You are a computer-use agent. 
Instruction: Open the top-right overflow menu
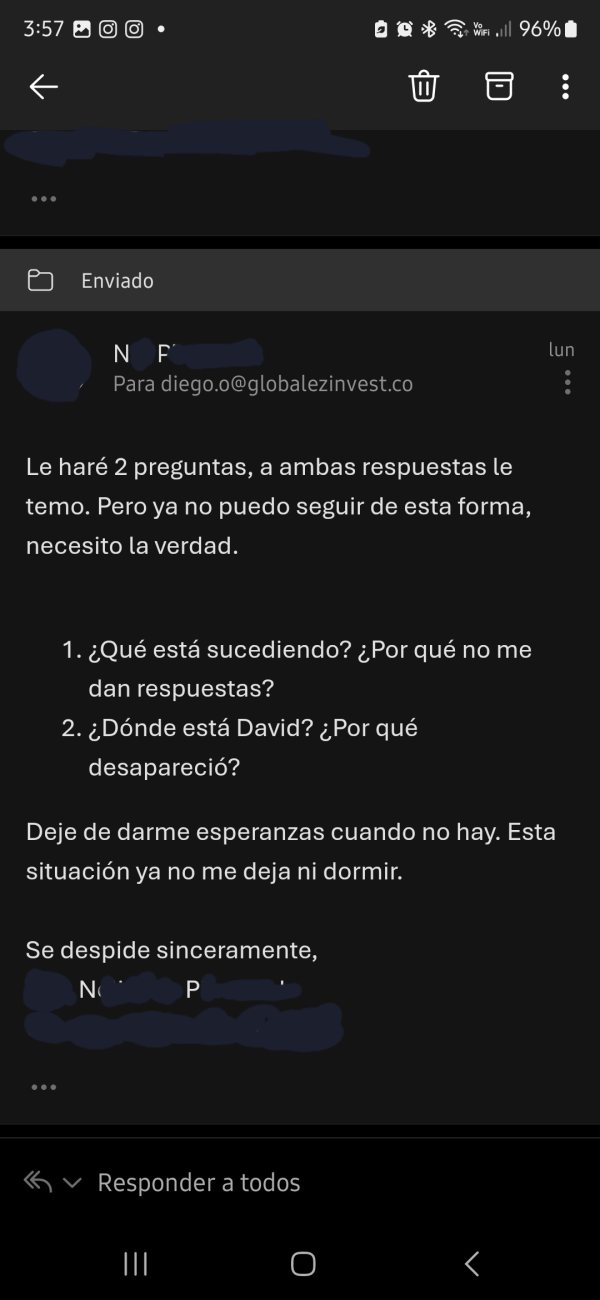[565, 87]
